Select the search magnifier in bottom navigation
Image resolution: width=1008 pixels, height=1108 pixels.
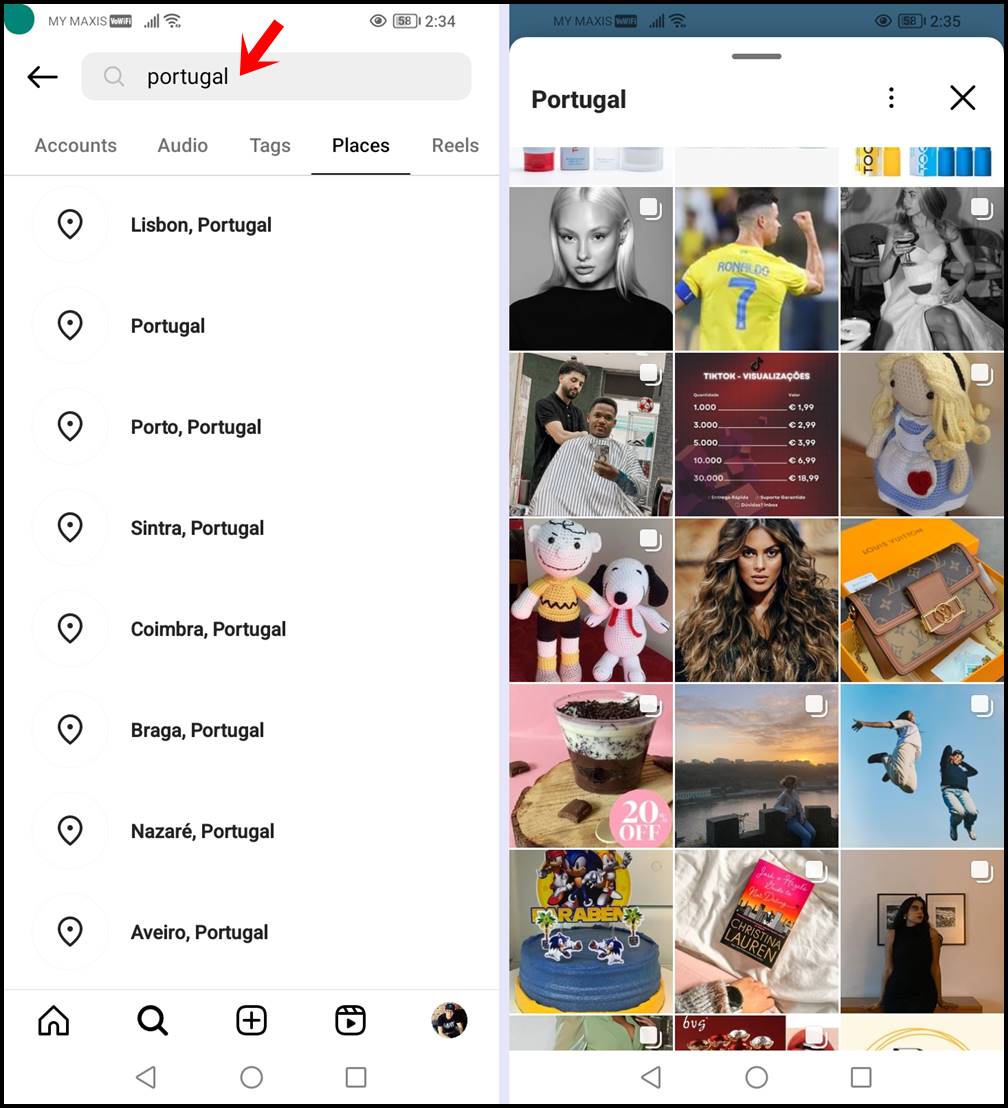tap(152, 1020)
